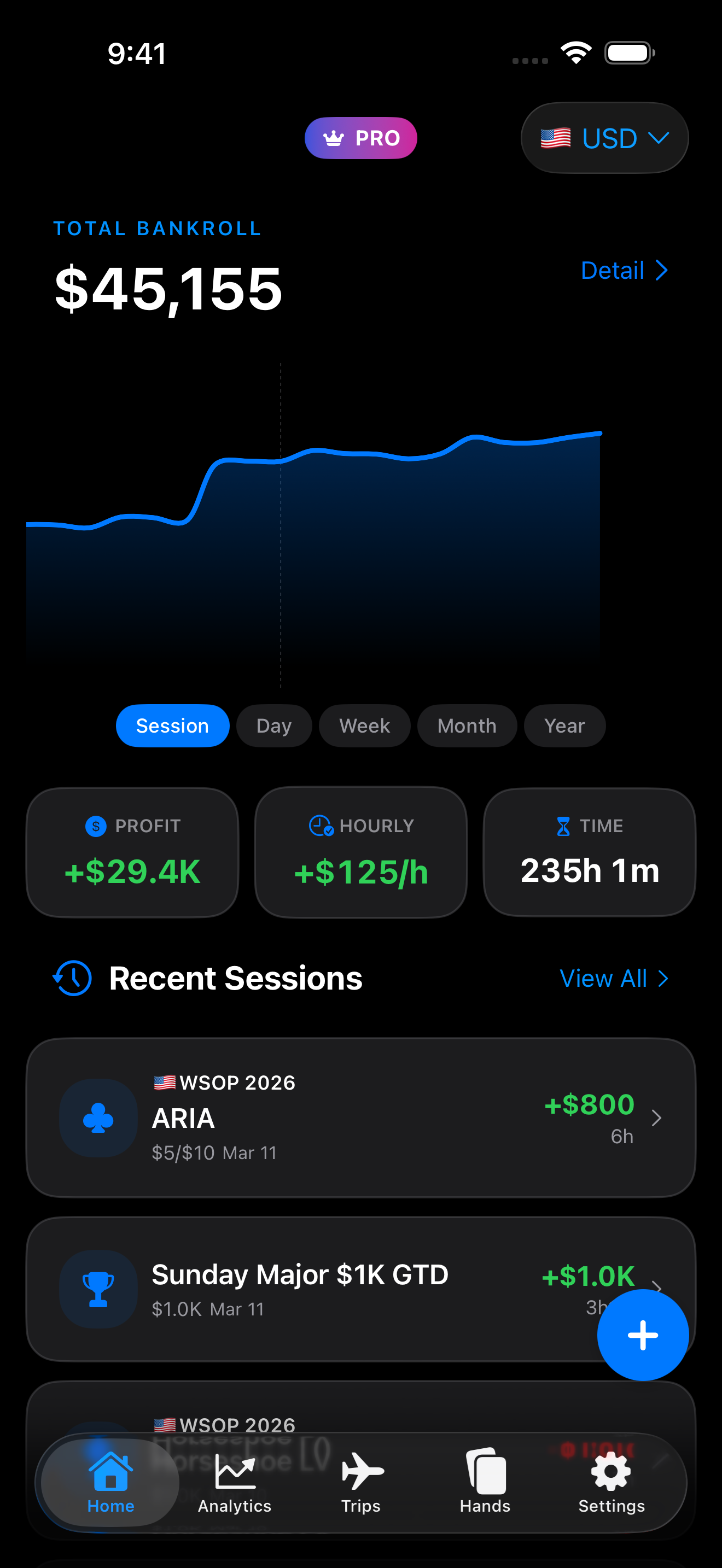Switch to the Hands tab
This screenshot has width=722, height=1568.
(485, 1482)
